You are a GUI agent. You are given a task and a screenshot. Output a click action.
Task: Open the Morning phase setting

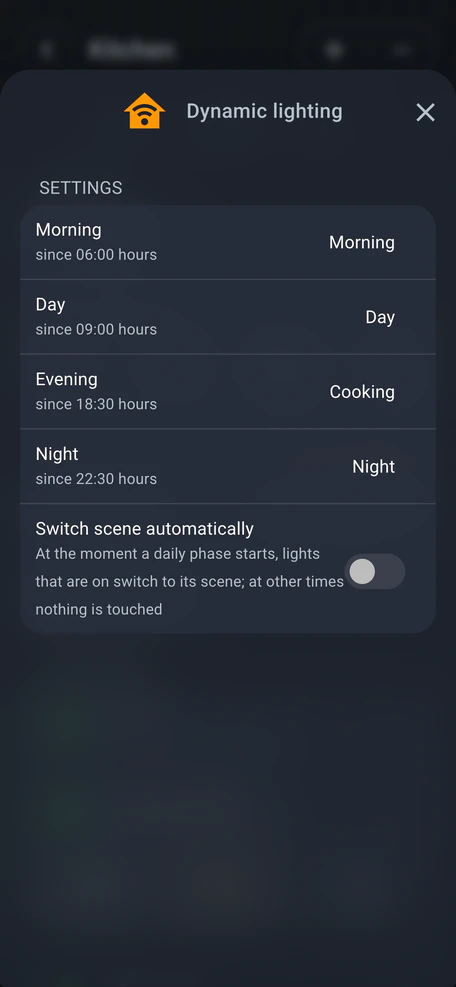(228, 242)
